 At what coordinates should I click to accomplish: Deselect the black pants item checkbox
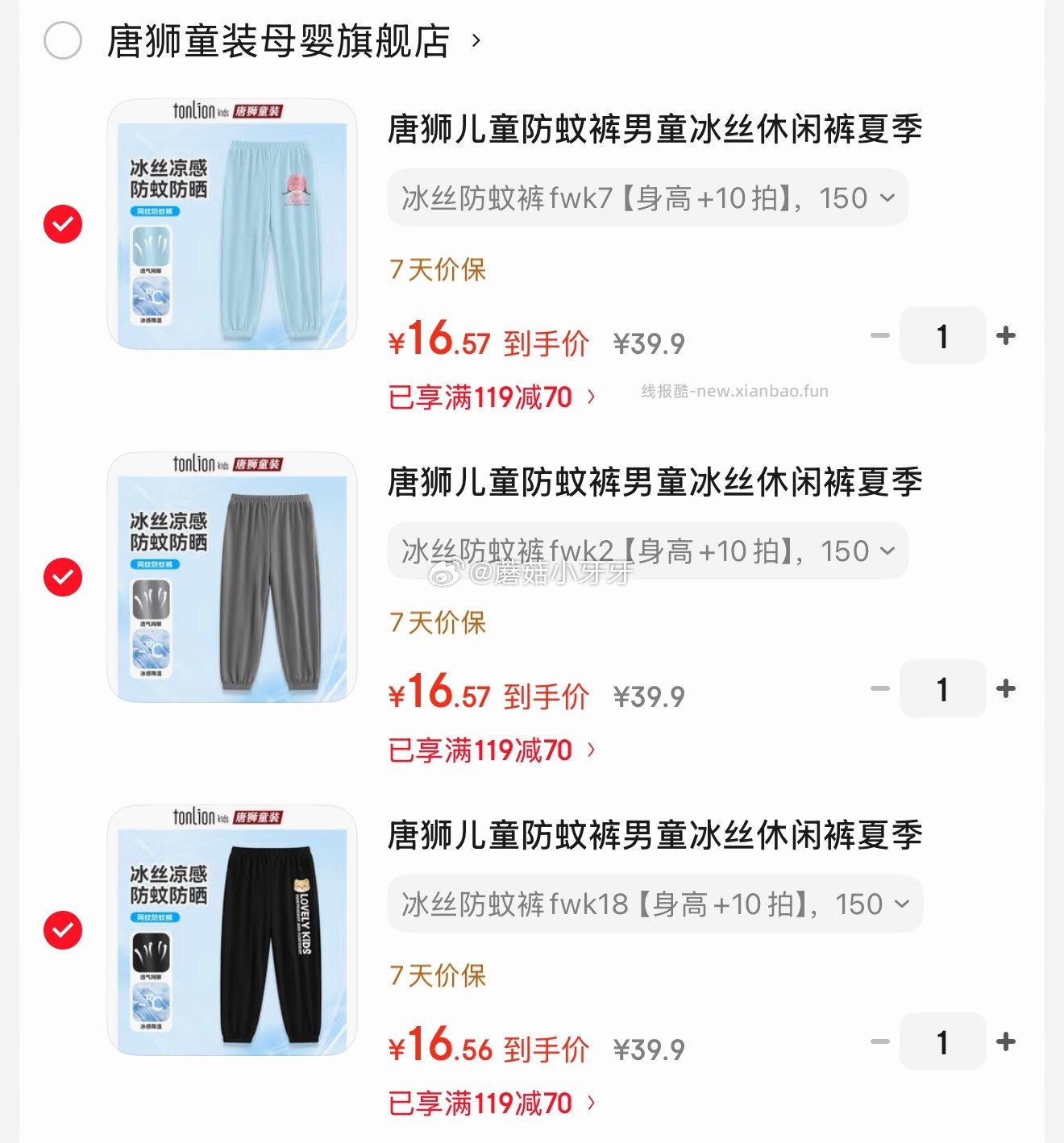[62, 930]
